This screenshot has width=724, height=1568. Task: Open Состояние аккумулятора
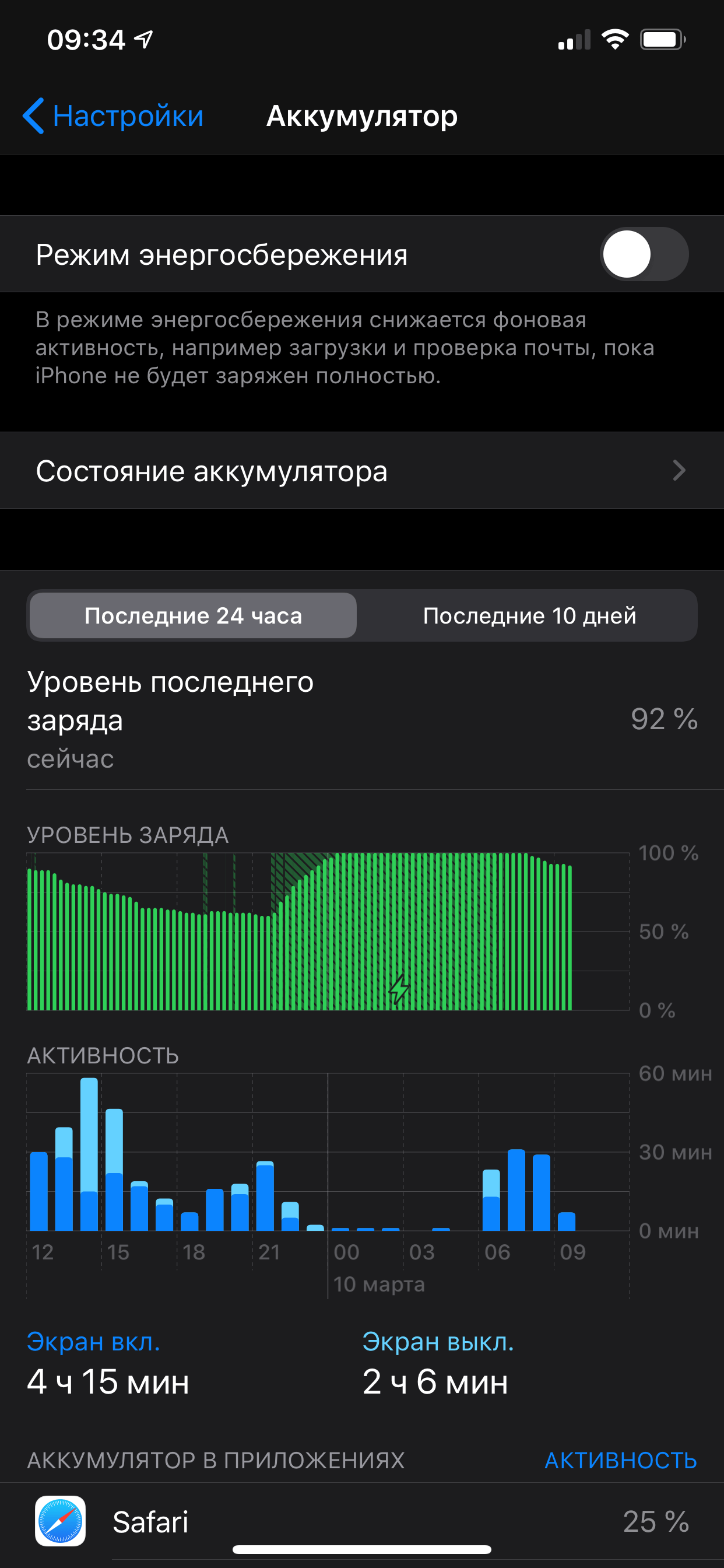click(x=362, y=471)
